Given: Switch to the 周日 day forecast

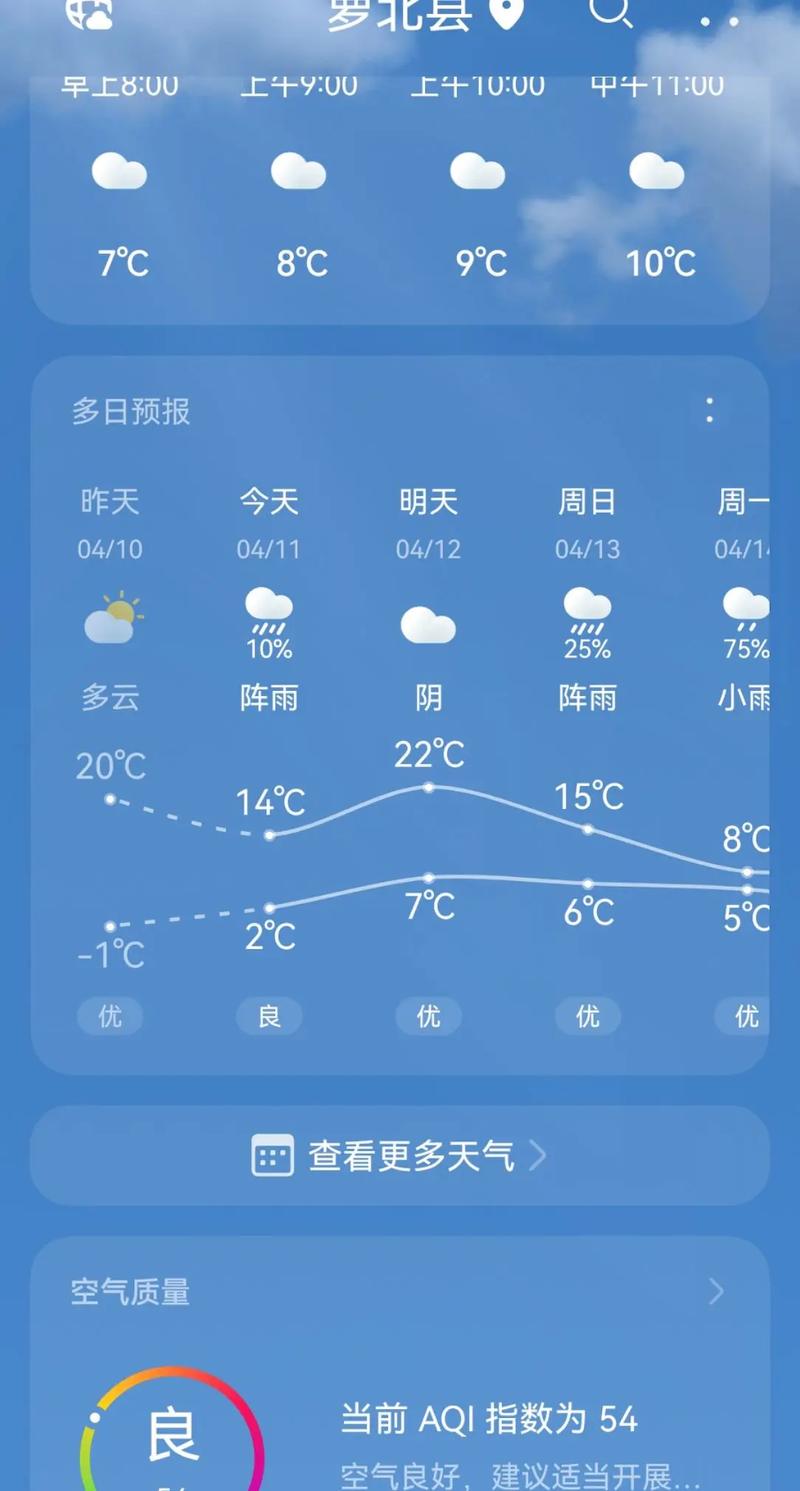Looking at the screenshot, I should click(x=587, y=502).
